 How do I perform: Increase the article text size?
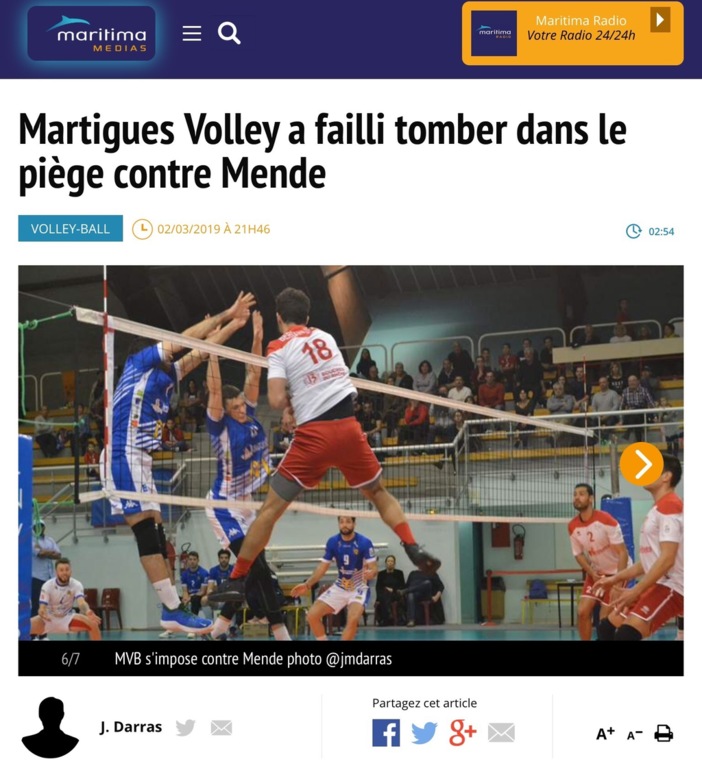tap(605, 734)
